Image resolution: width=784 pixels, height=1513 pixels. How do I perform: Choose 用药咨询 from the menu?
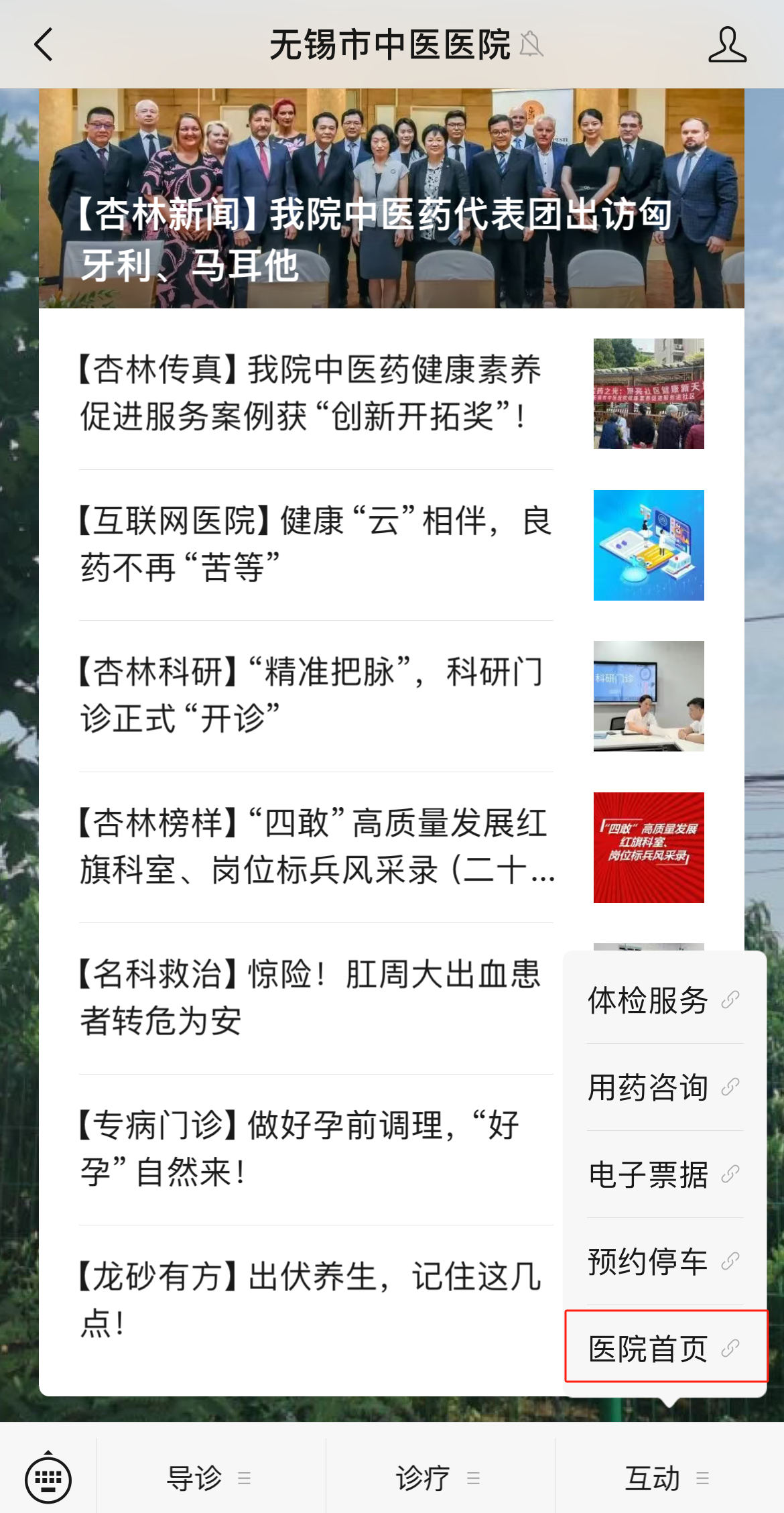click(x=664, y=1087)
